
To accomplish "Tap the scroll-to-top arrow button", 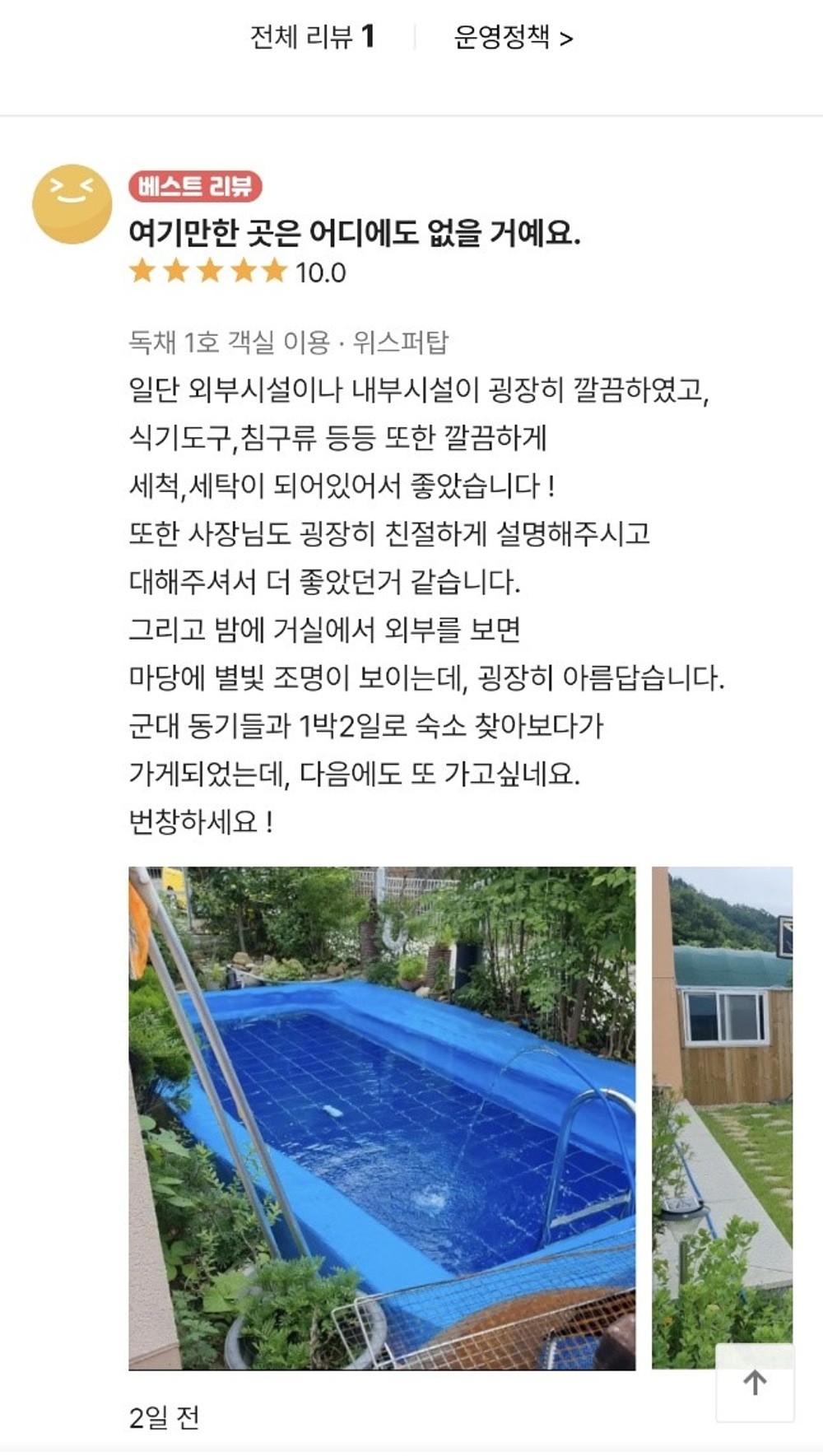I will point(755,1382).
